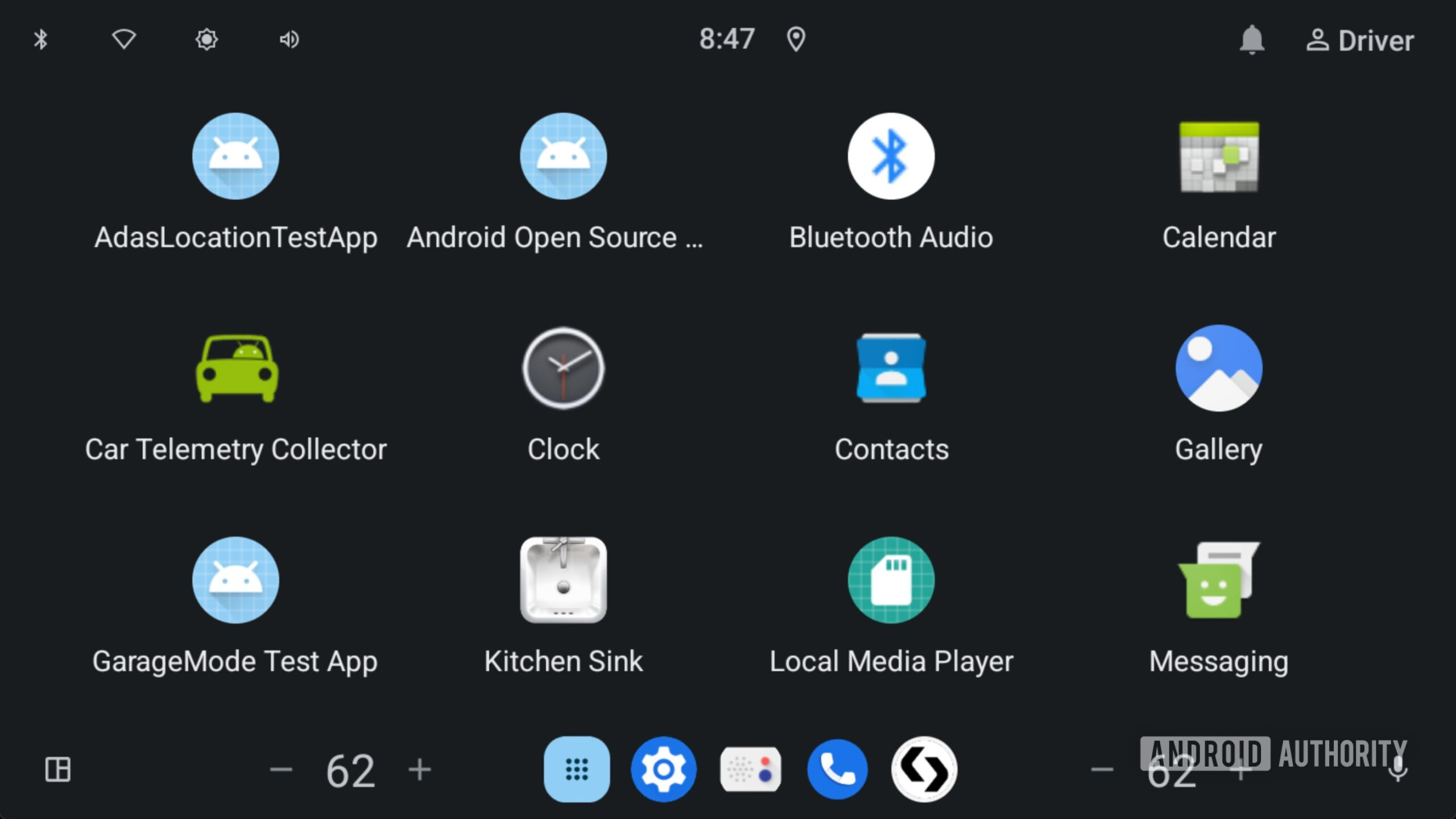Open Settings from the bottom dock
Screen dimensions: 1456x819
pos(663,770)
